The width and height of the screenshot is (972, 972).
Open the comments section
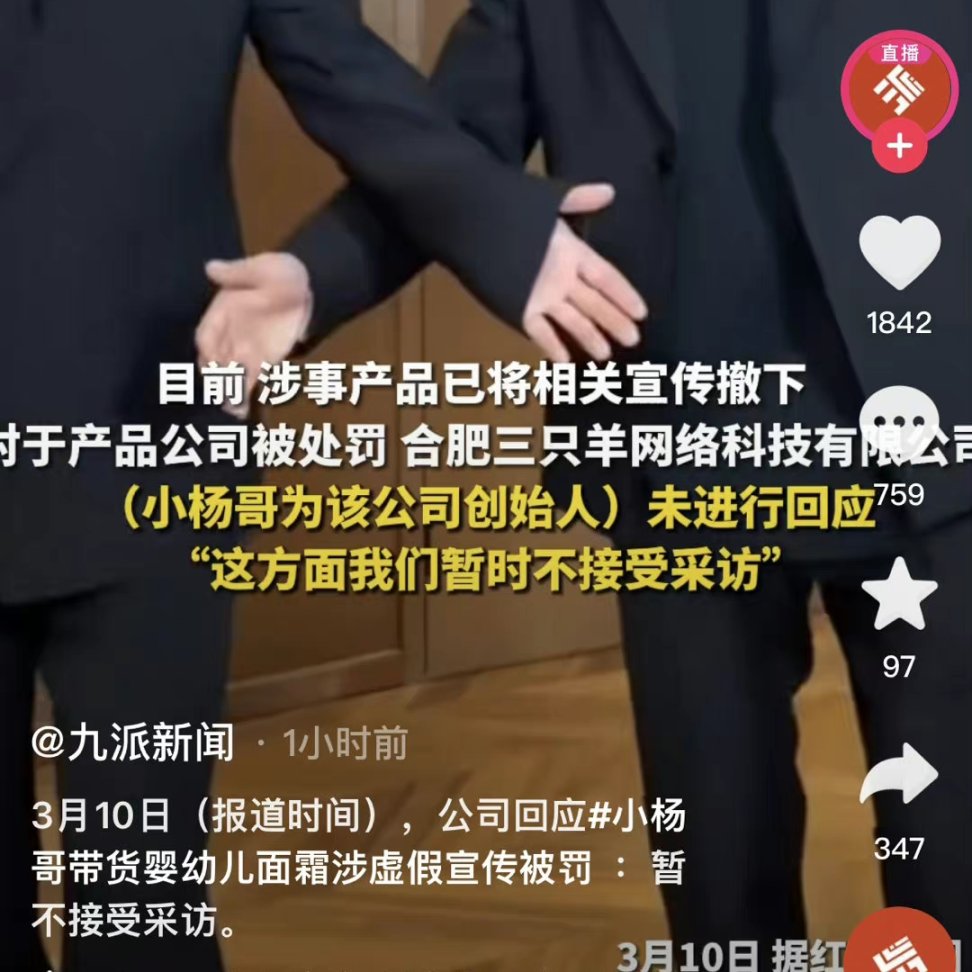[899, 428]
